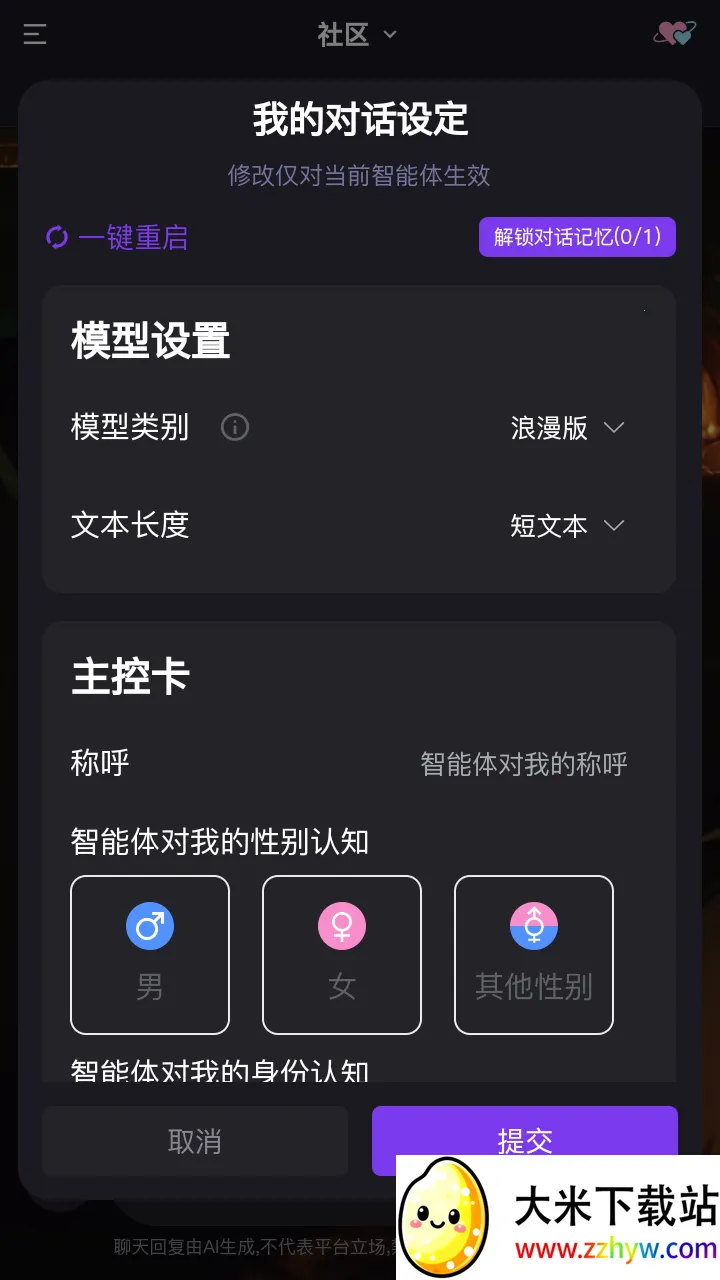Tap the 其他性别 gender symbol icon
Image resolution: width=720 pixels, height=1280 pixels.
click(533, 926)
